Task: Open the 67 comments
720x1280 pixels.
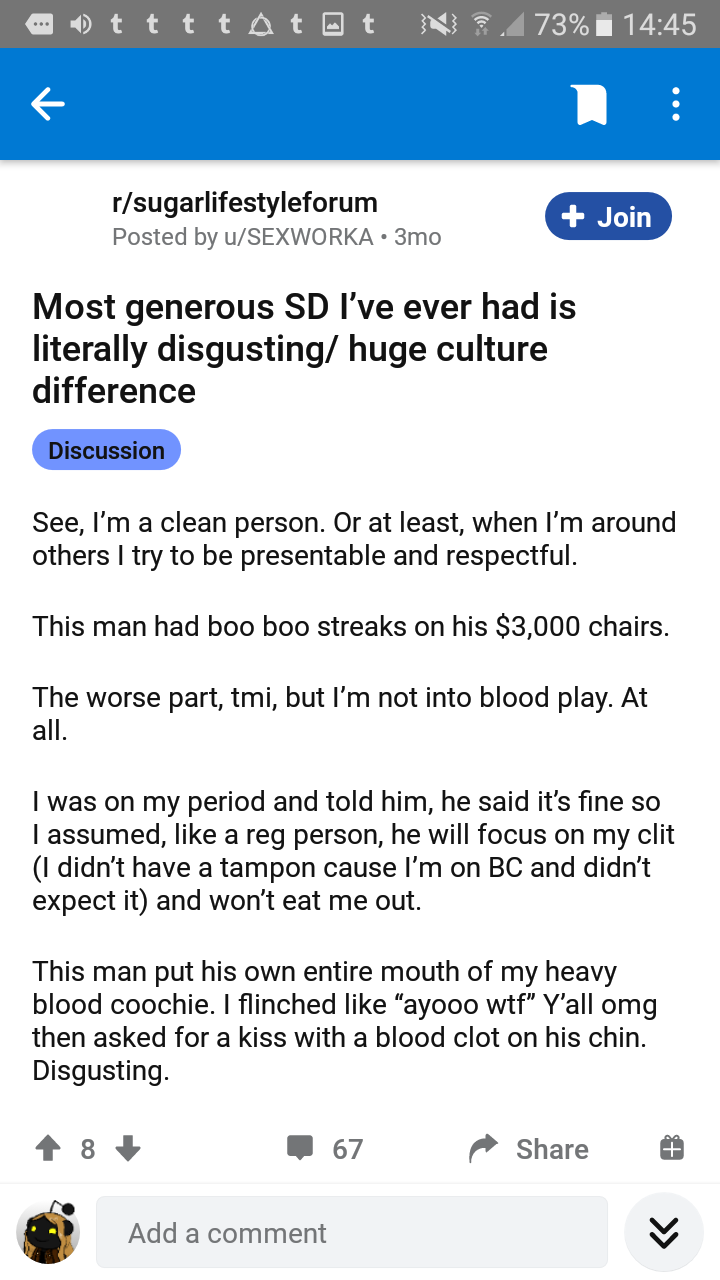Action: point(324,1149)
